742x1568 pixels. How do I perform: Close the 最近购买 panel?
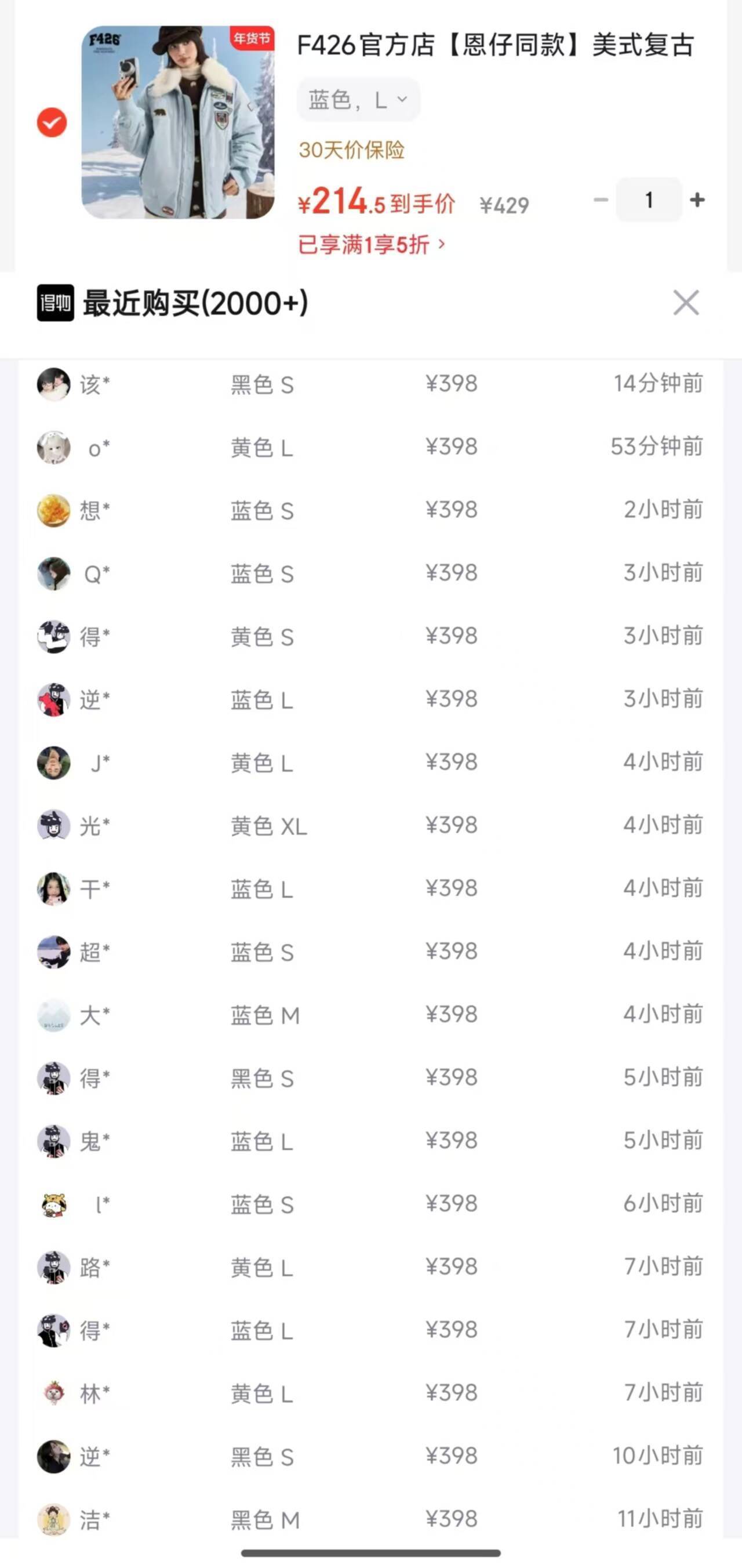coord(686,303)
